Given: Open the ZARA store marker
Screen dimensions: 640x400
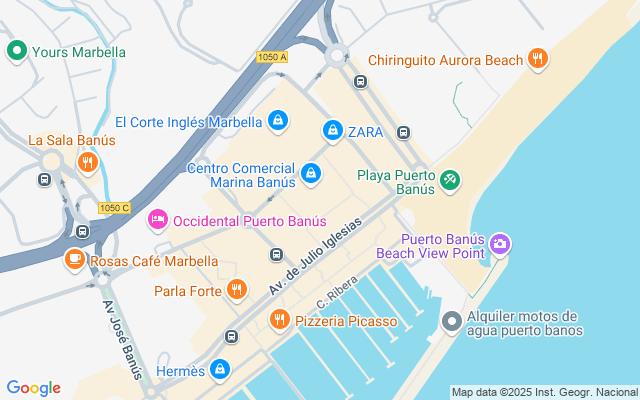Looking at the screenshot, I should (x=333, y=131).
